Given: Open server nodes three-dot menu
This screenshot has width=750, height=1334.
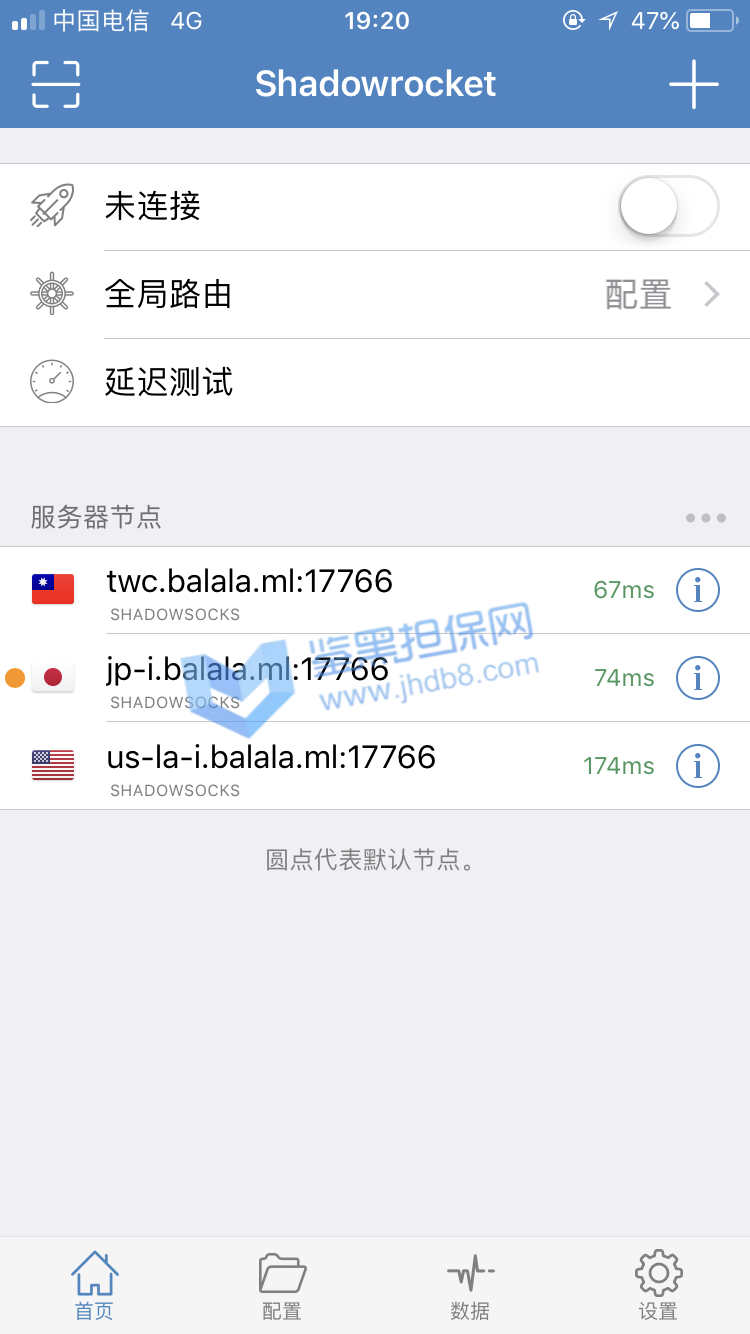Looking at the screenshot, I should (x=705, y=518).
